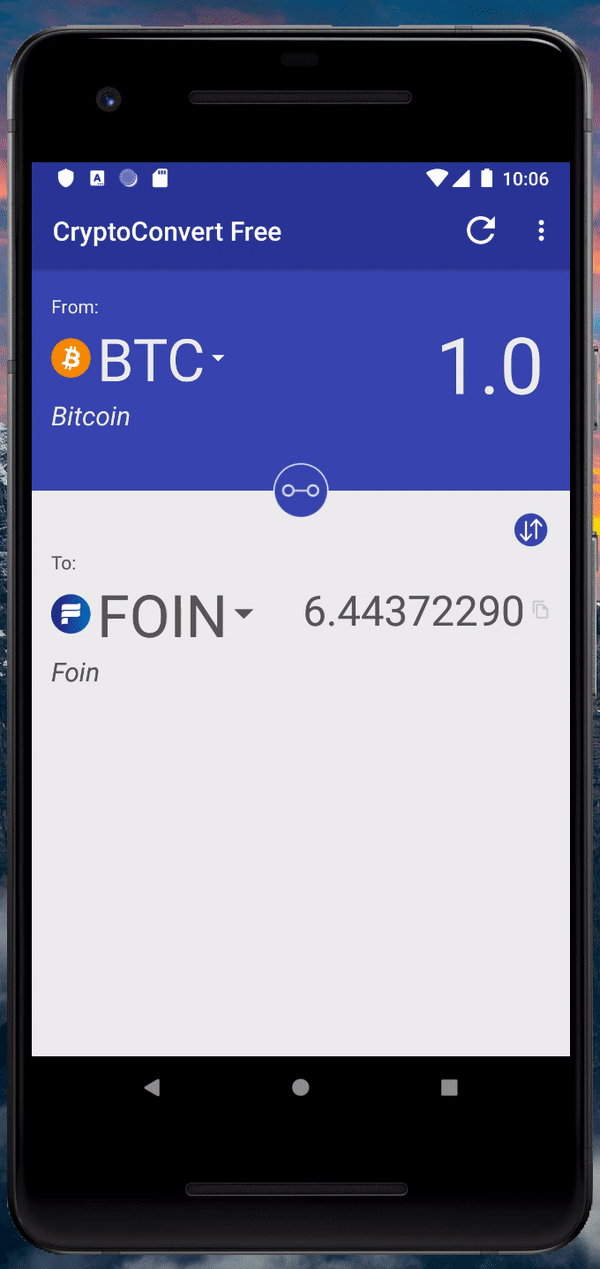Open the overflow menu

[541, 231]
